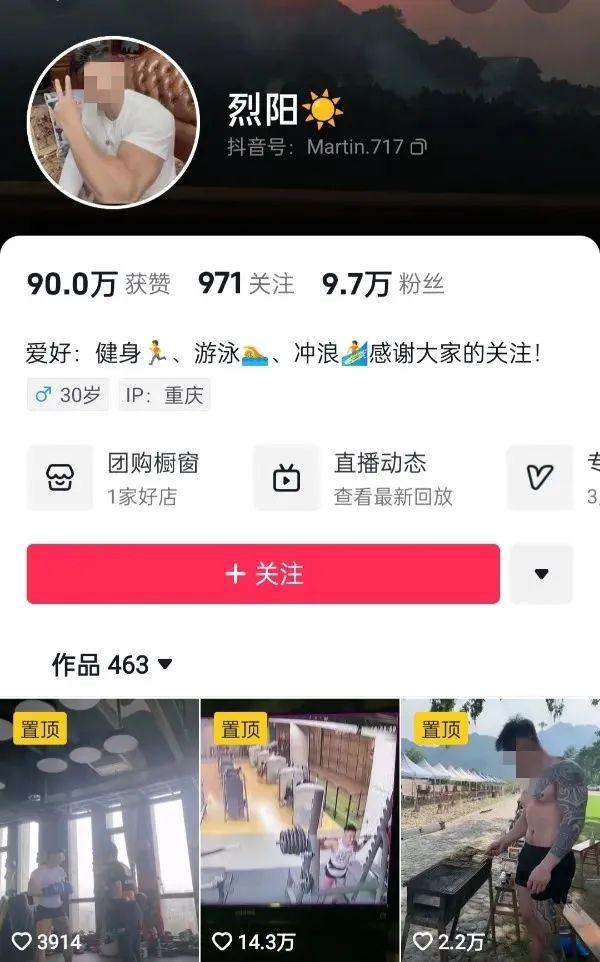The width and height of the screenshot is (600, 962).
Task: Open the 971 关注 following list
Action: coord(246,284)
